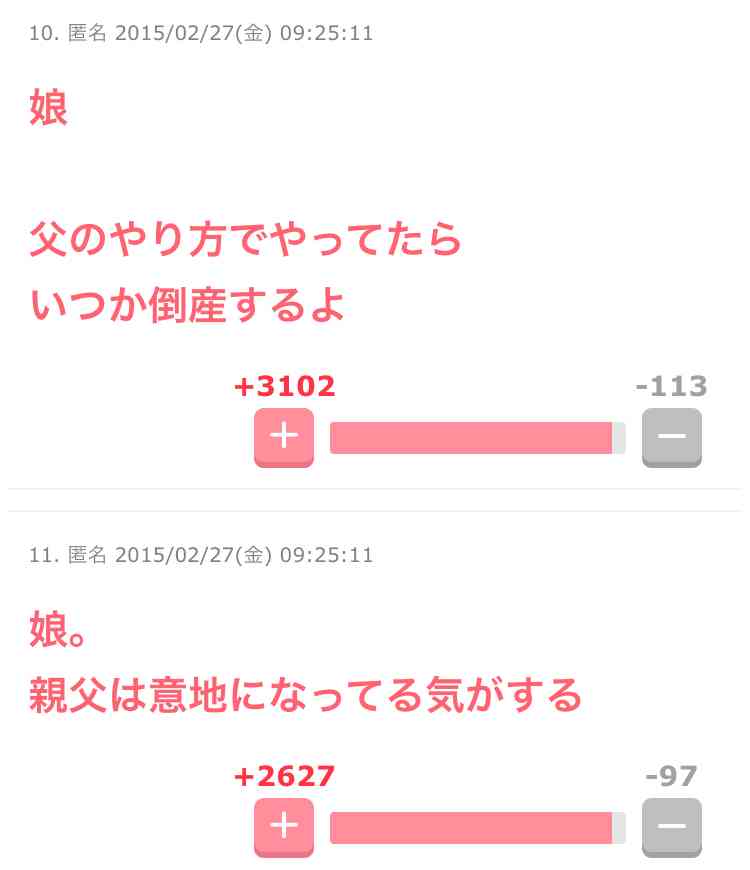
Task: Downvote comment 10 with minus button
Action: point(671,436)
